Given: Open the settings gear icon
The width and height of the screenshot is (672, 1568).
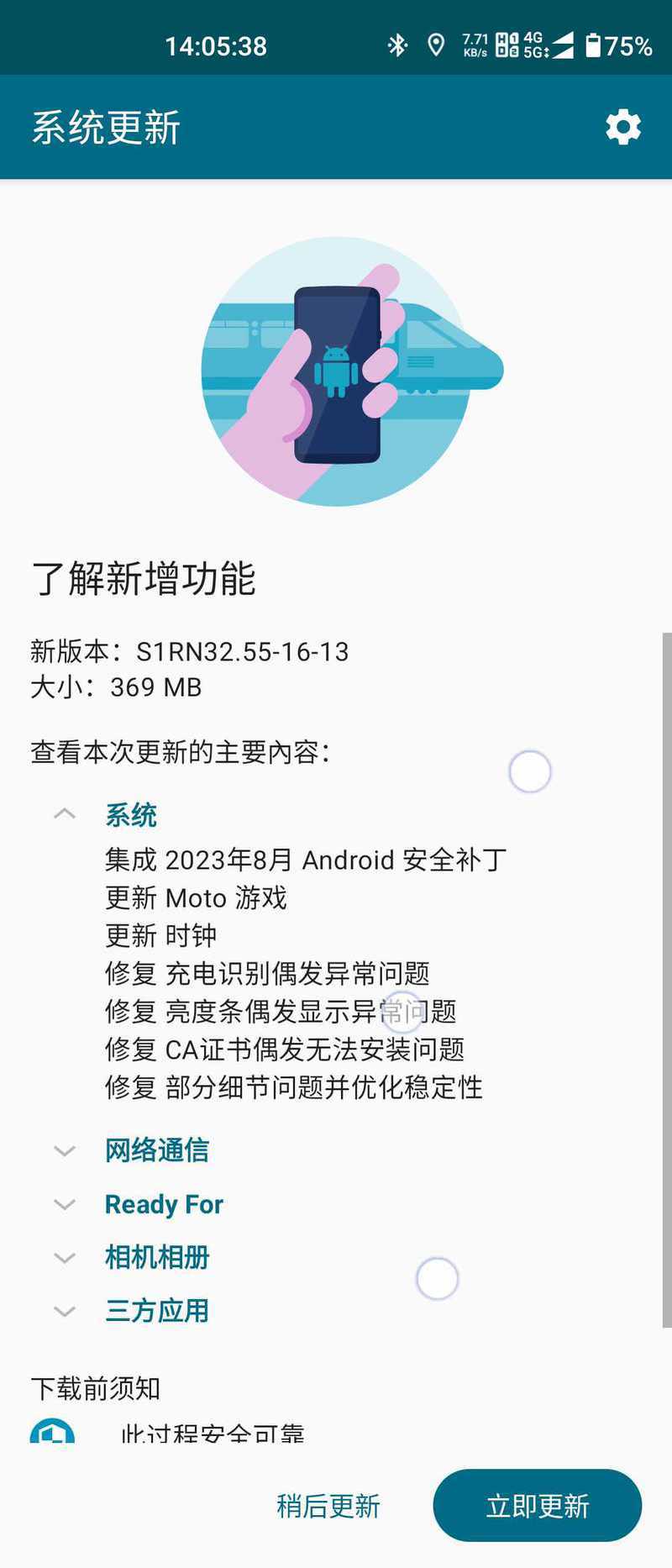Looking at the screenshot, I should 622,127.
